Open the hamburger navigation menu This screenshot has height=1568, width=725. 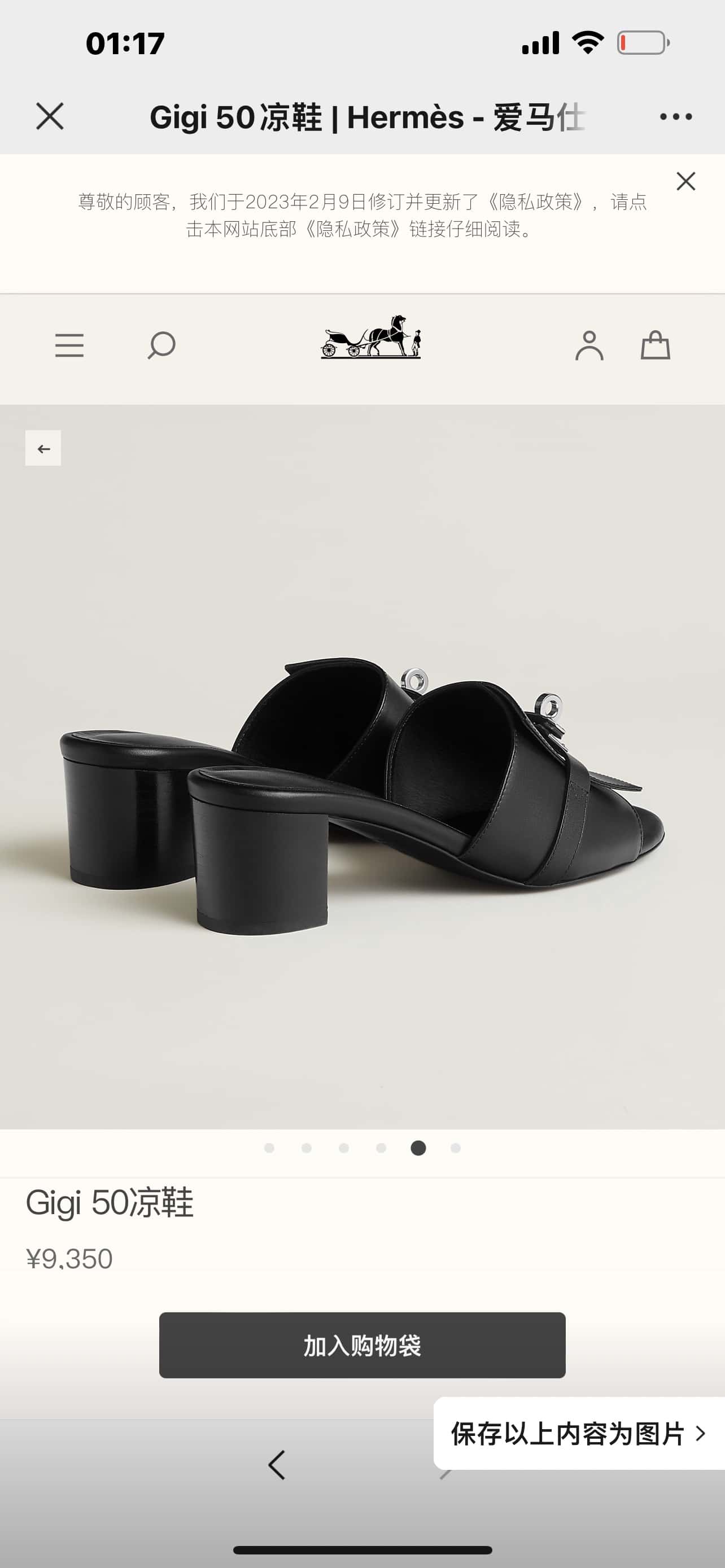tap(69, 345)
